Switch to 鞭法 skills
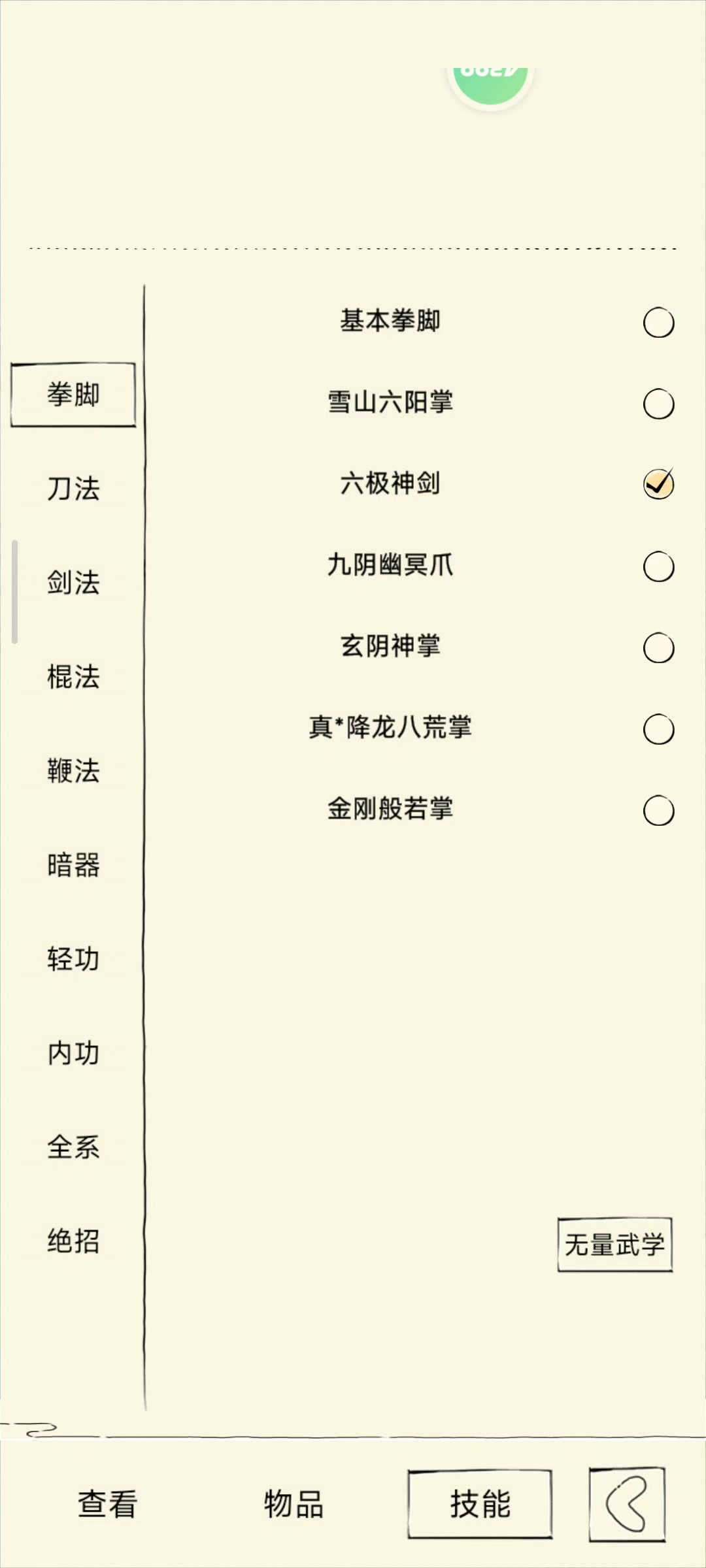The image size is (706, 1568). [73, 771]
